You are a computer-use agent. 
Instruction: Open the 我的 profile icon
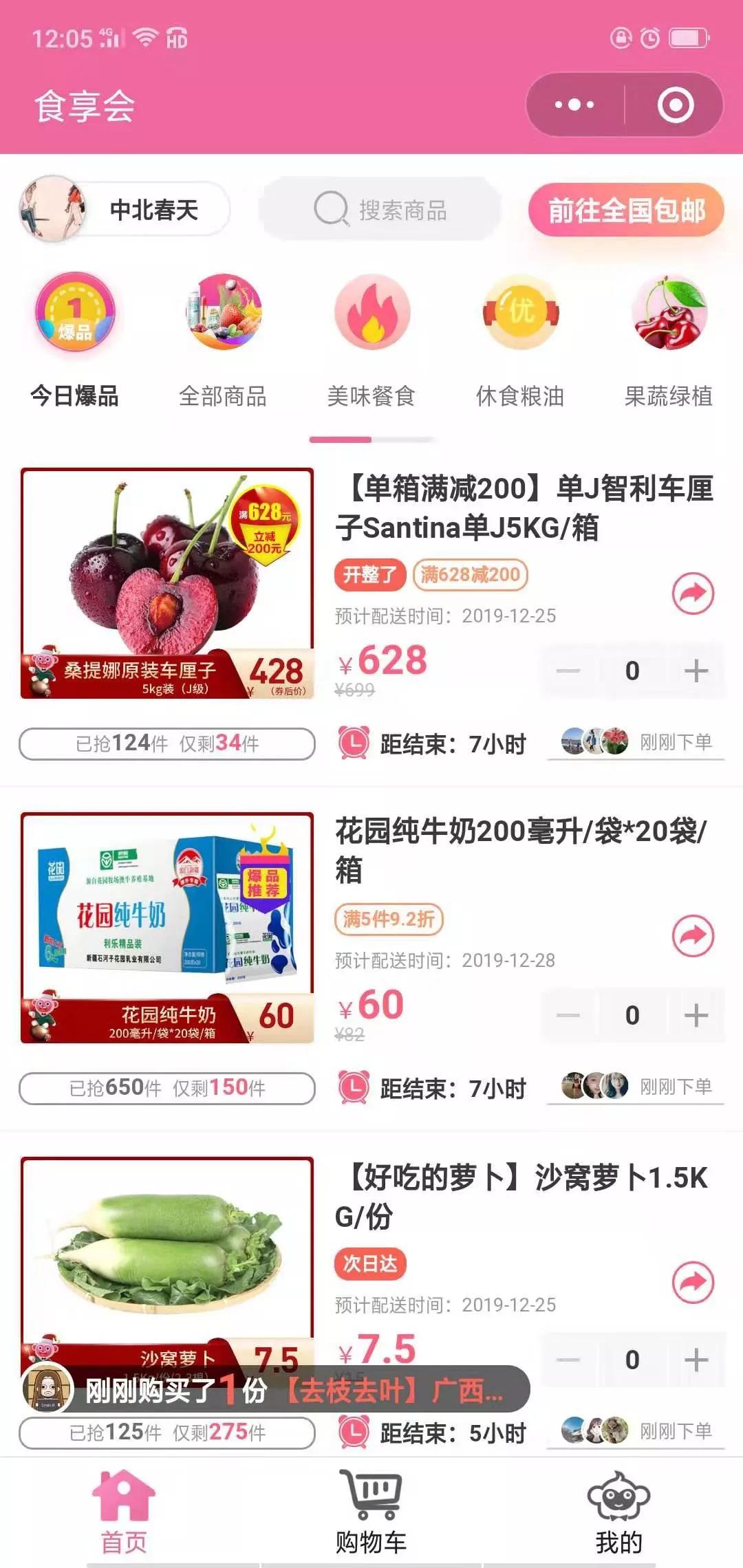coord(618,1496)
